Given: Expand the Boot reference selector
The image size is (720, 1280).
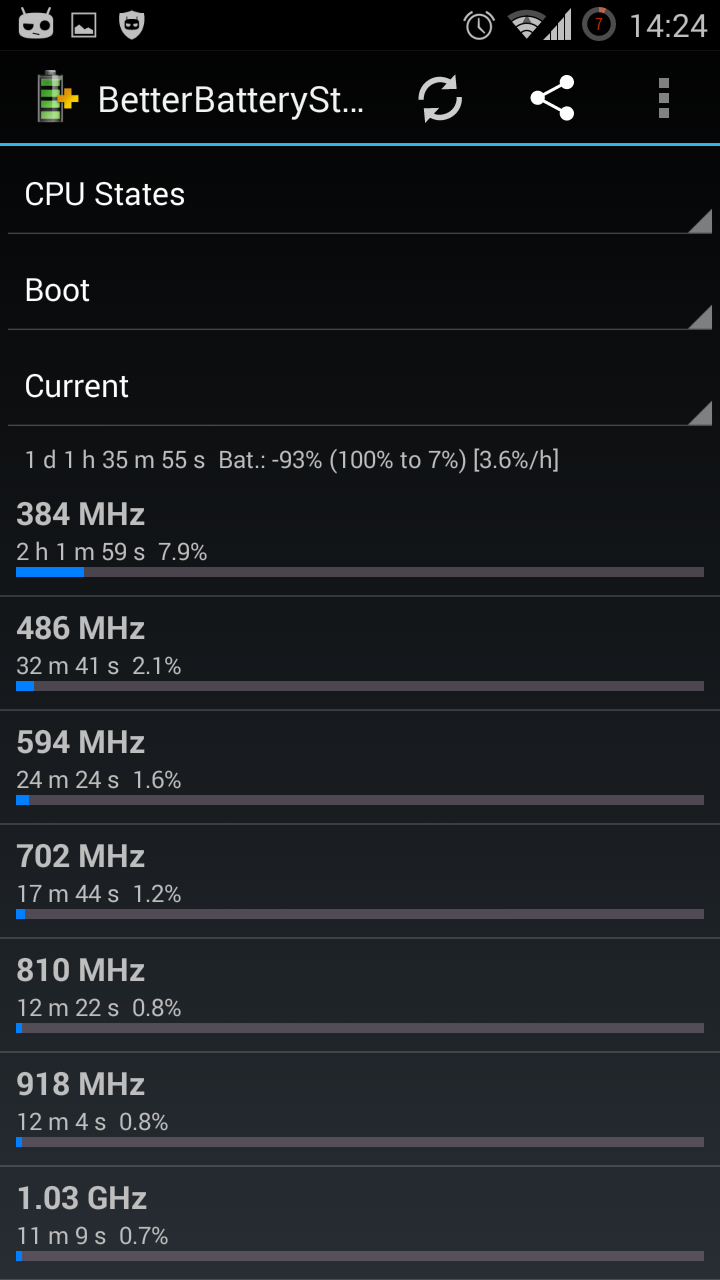Looking at the screenshot, I should (360, 290).
